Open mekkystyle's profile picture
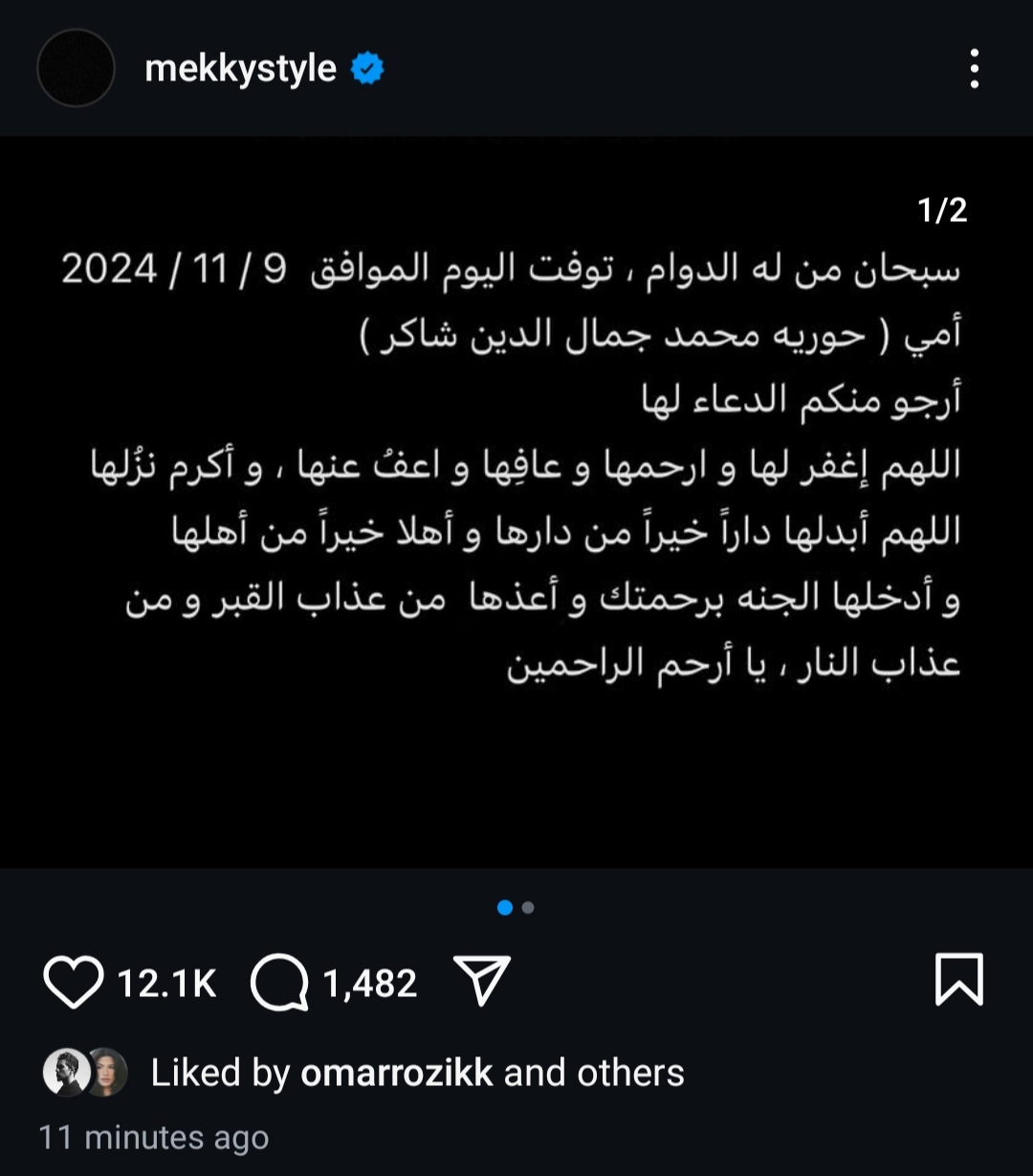The height and width of the screenshot is (1176, 1033). pos(76,68)
